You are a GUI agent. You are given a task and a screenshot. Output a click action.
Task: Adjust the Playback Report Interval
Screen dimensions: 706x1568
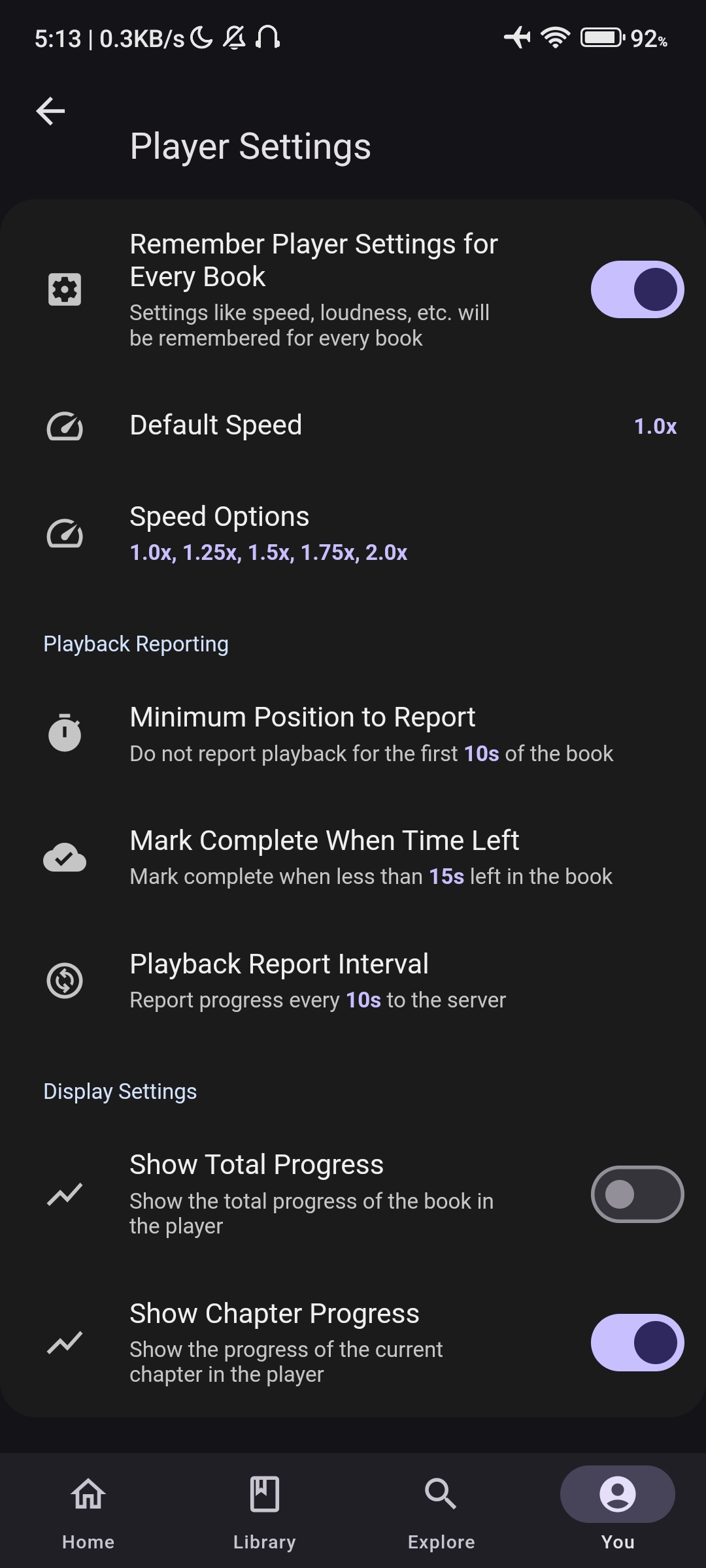(x=353, y=981)
